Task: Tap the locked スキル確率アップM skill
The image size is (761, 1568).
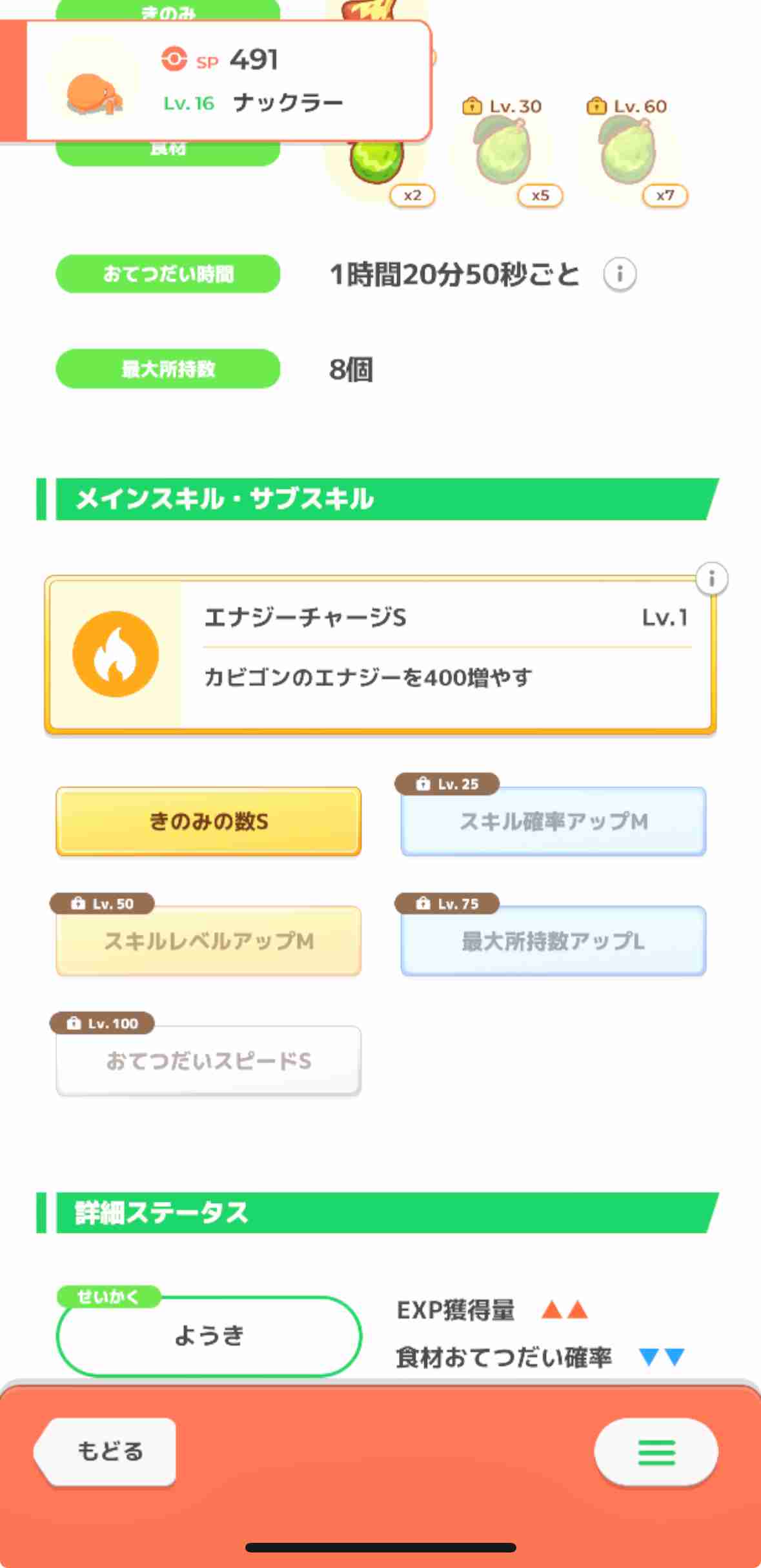Action: click(553, 821)
